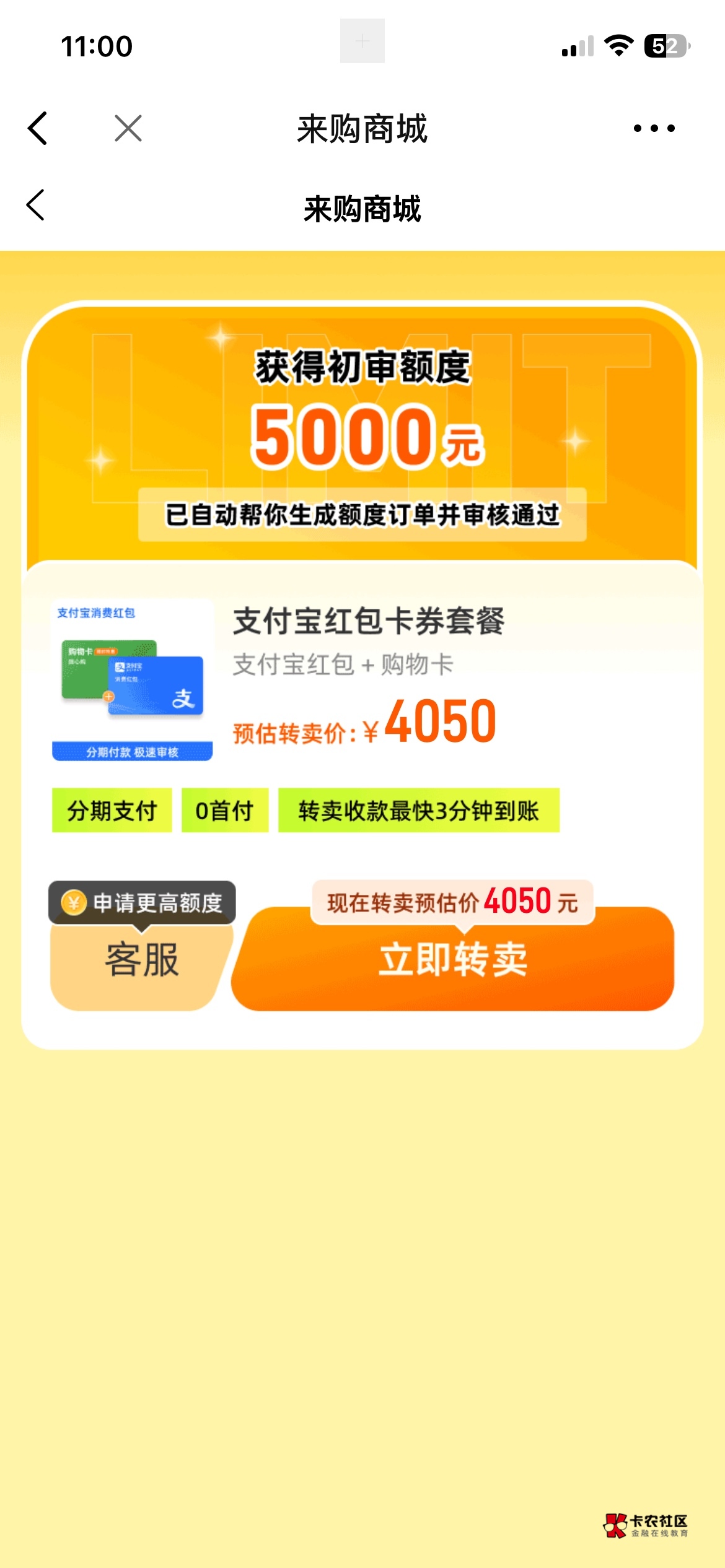Close the 来购商城 web page
Viewport: 725px width, 1568px height.
click(128, 128)
